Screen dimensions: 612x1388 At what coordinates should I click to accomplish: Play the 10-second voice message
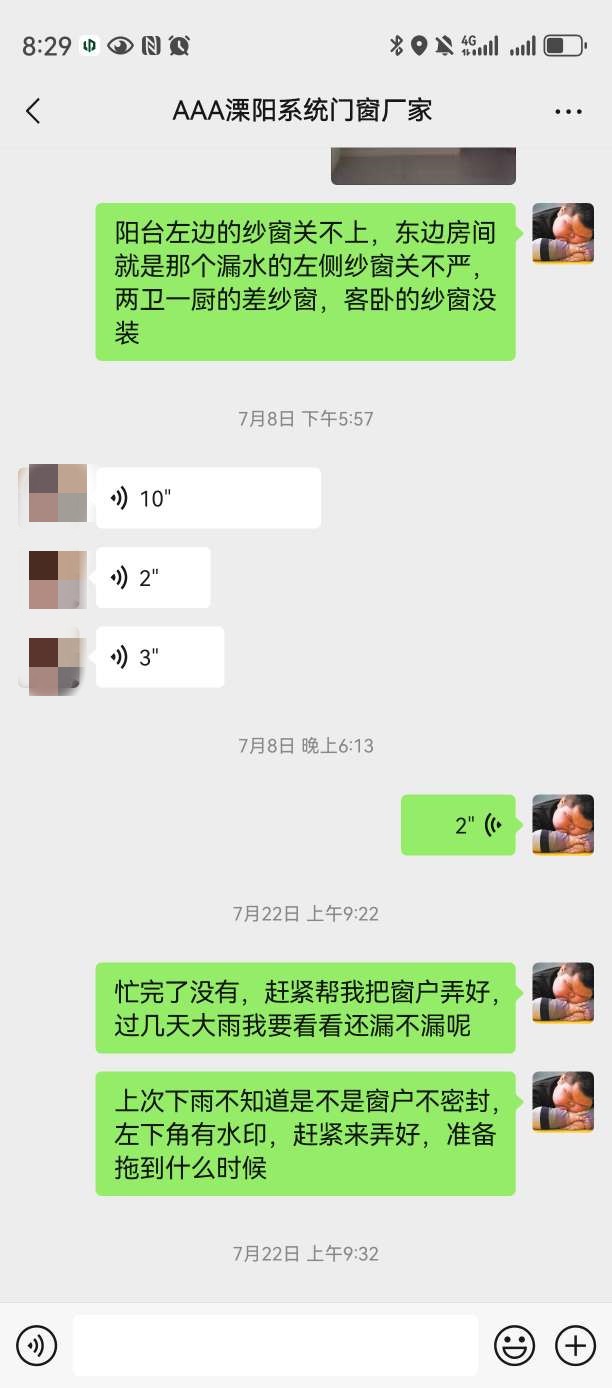point(208,498)
